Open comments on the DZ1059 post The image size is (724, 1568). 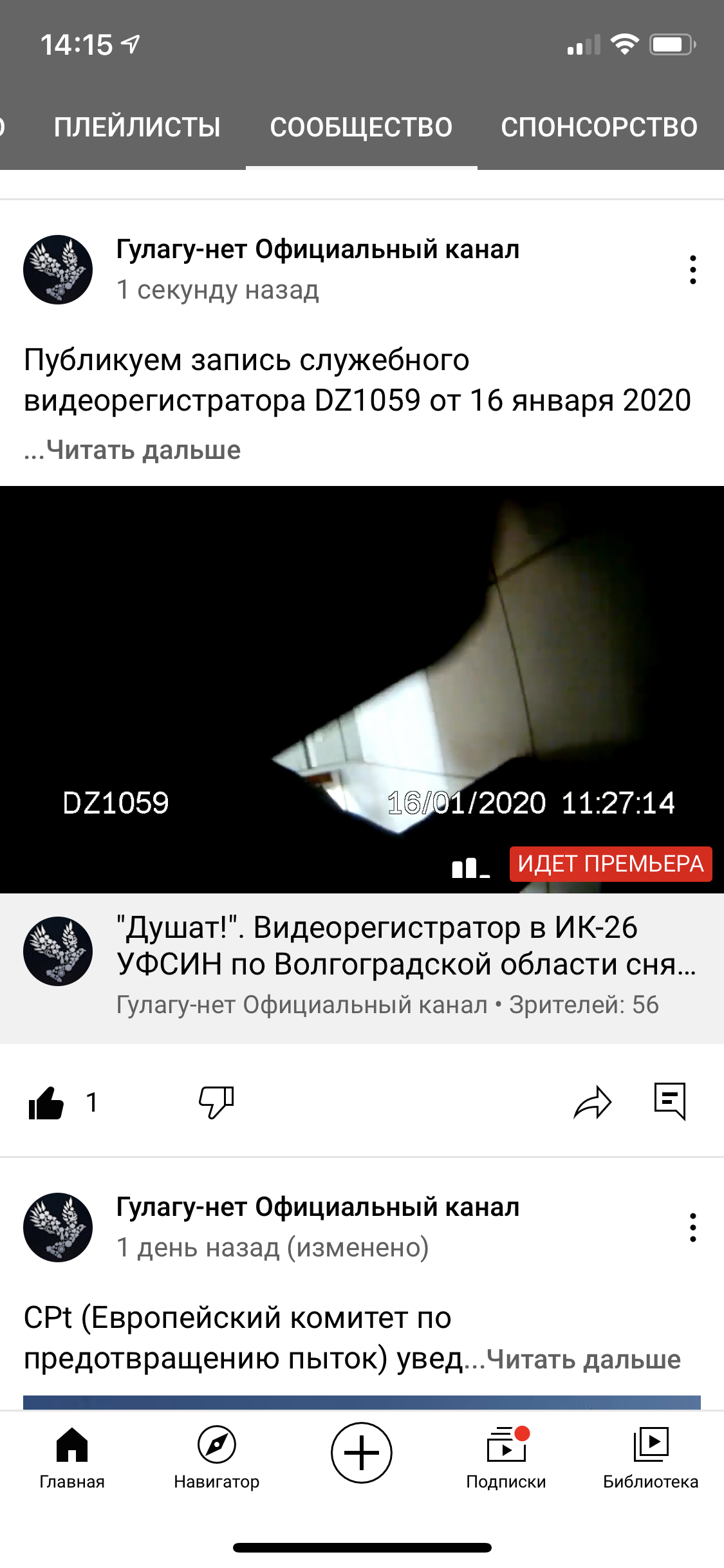click(670, 1101)
